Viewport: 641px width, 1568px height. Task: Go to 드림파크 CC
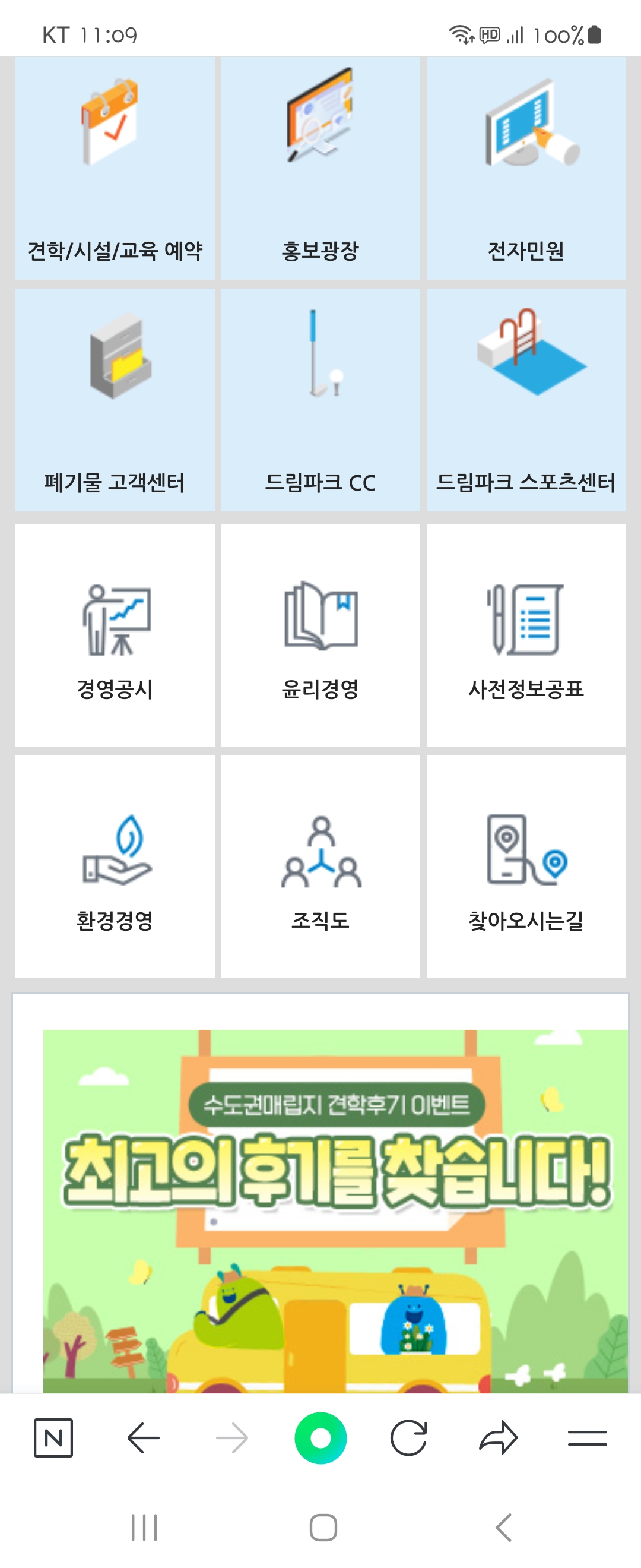point(320,400)
